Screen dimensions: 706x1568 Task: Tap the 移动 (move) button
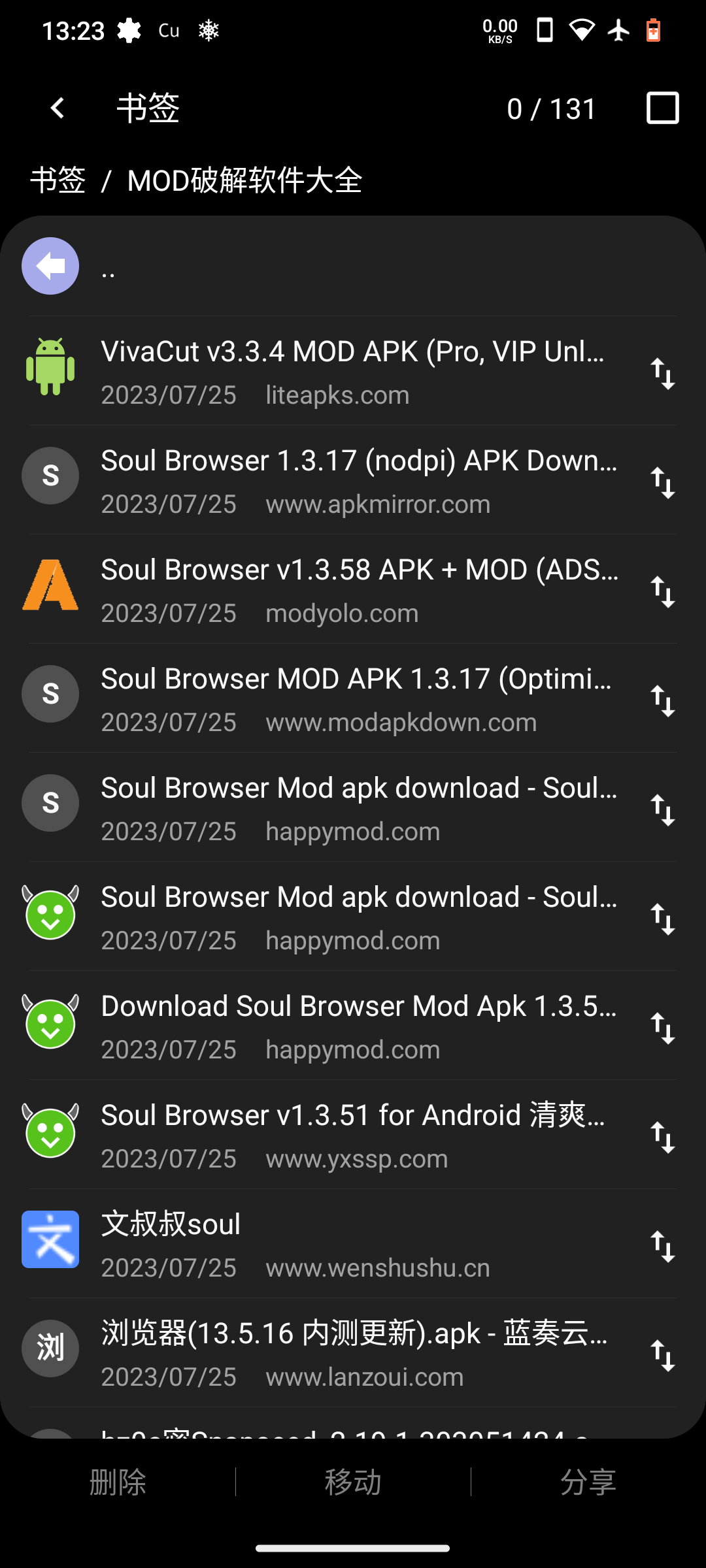(353, 1482)
